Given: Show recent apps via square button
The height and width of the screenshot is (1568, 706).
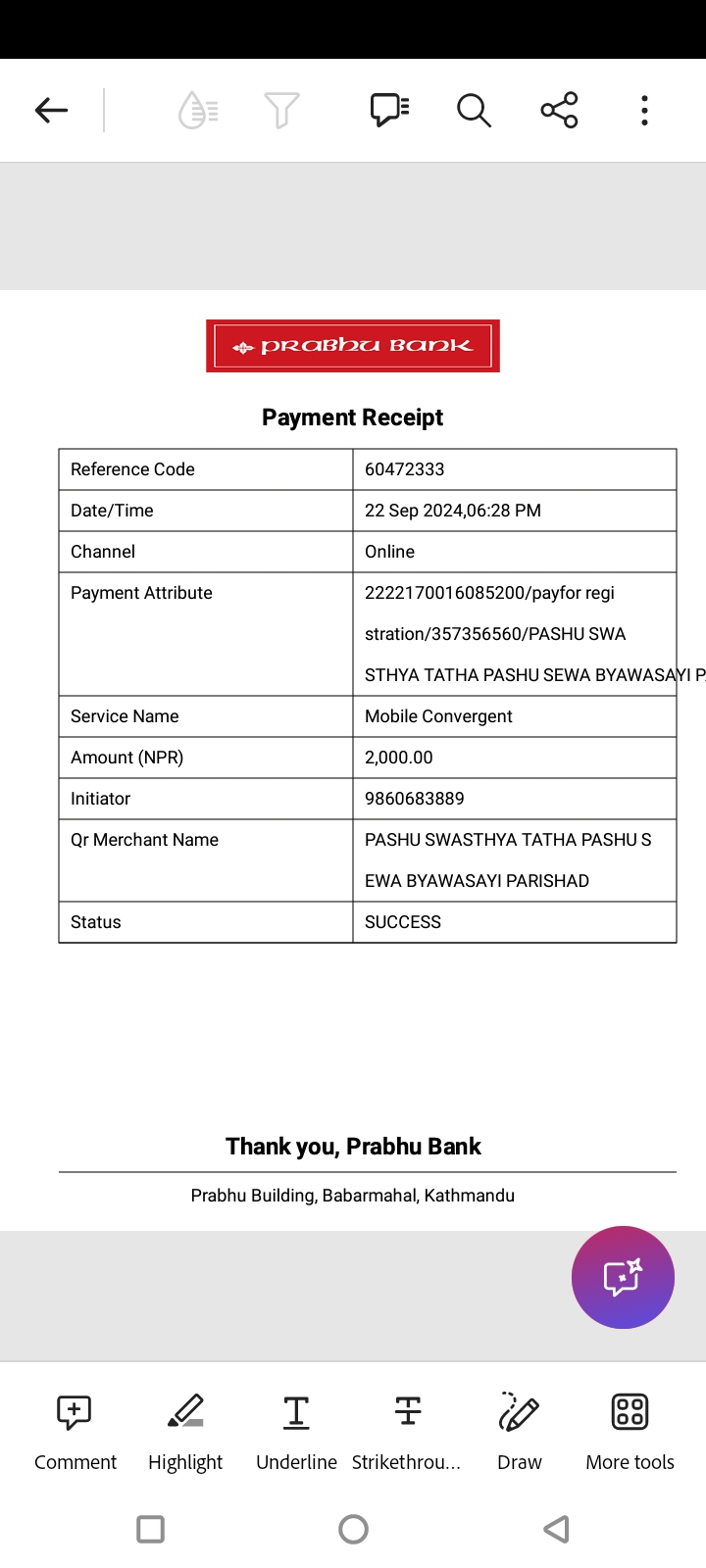Looking at the screenshot, I should 150,1529.
